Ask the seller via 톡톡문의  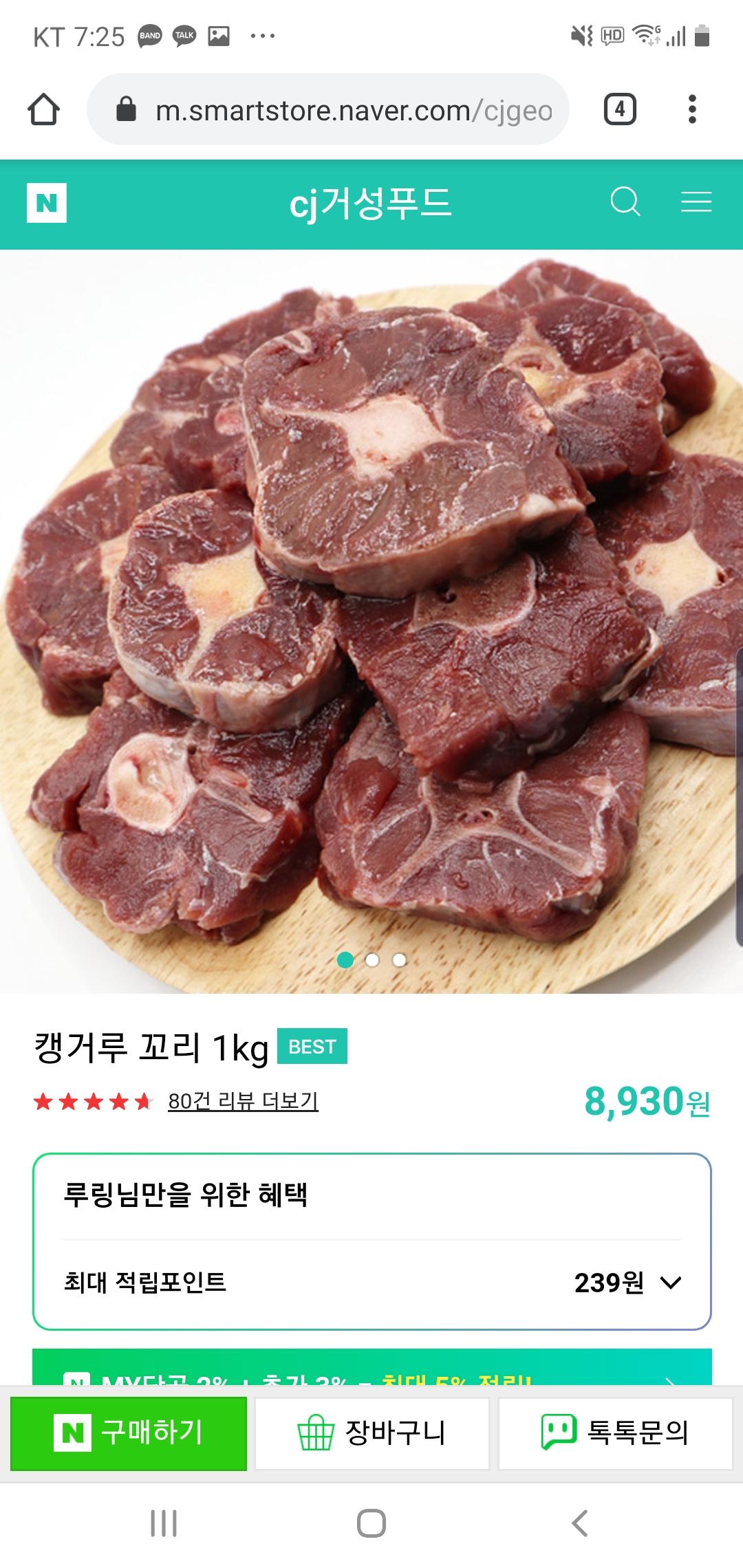click(615, 1433)
